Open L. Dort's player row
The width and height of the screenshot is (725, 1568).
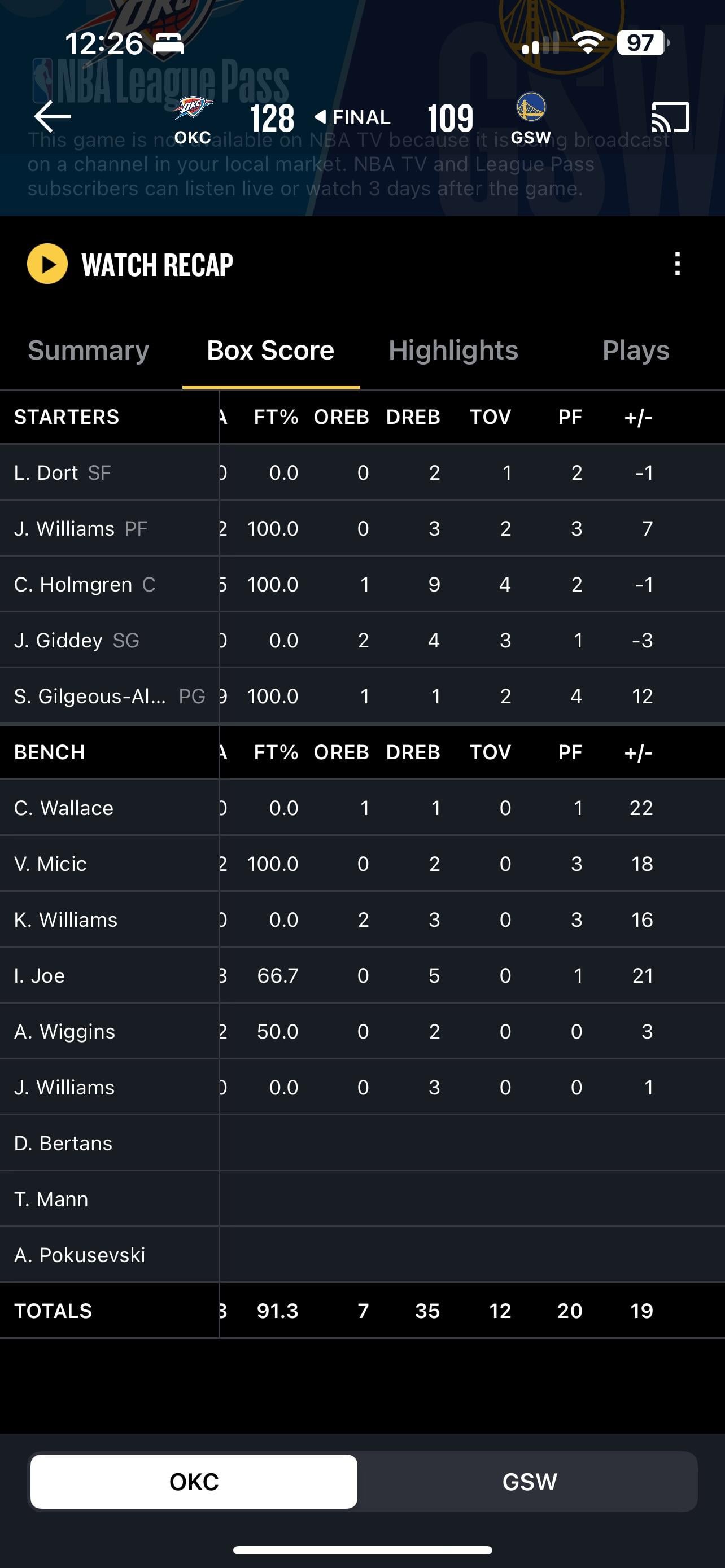tap(46, 472)
